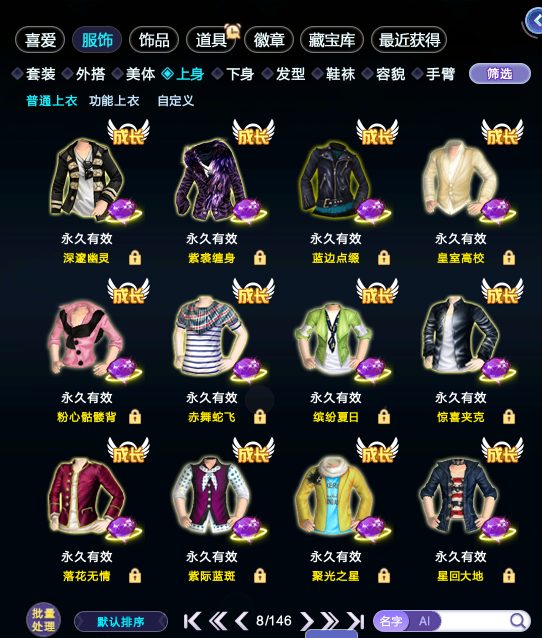The width and height of the screenshot is (542, 638).
Task: Open the 道具 tab
Action: (x=211, y=40)
